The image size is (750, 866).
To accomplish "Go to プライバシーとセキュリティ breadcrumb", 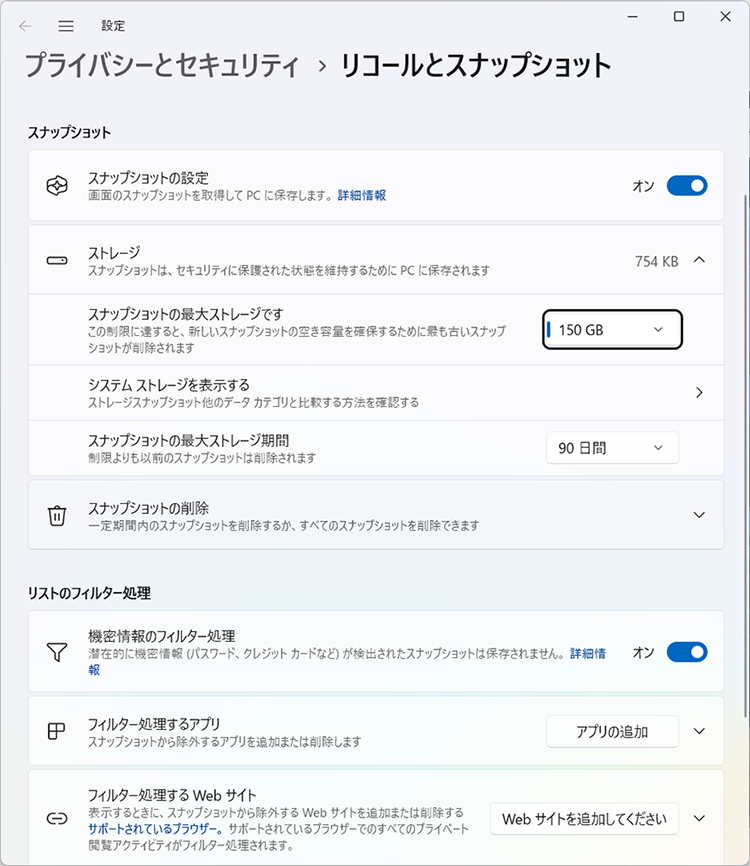I will coord(162,67).
